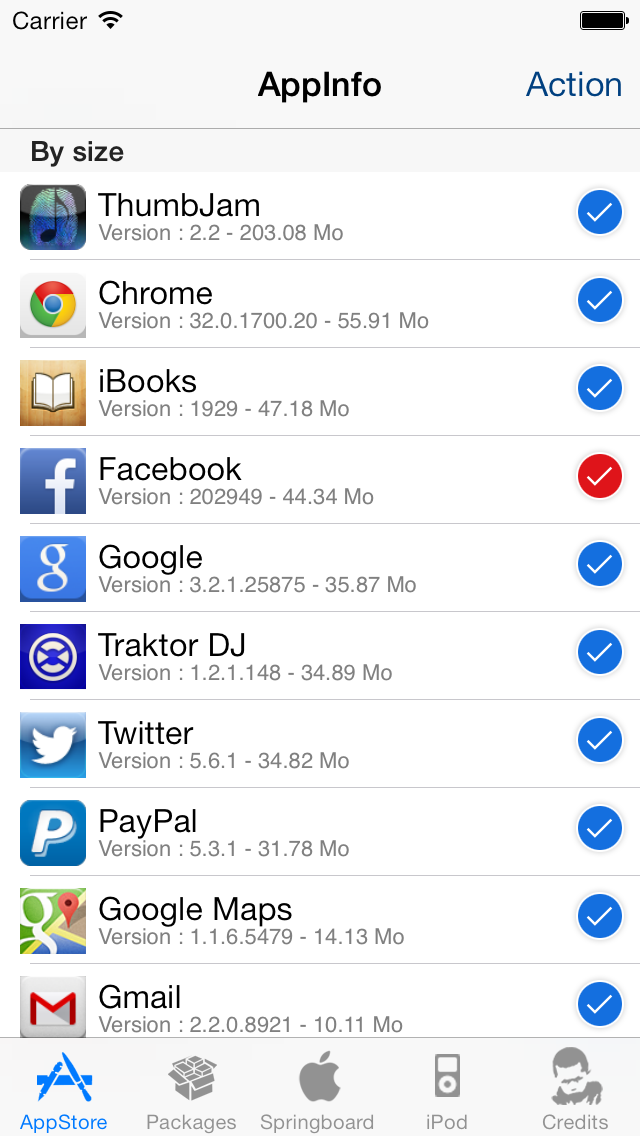Toggle the Gmail checkmark
The image size is (640, 1136).
[599, 1003]
